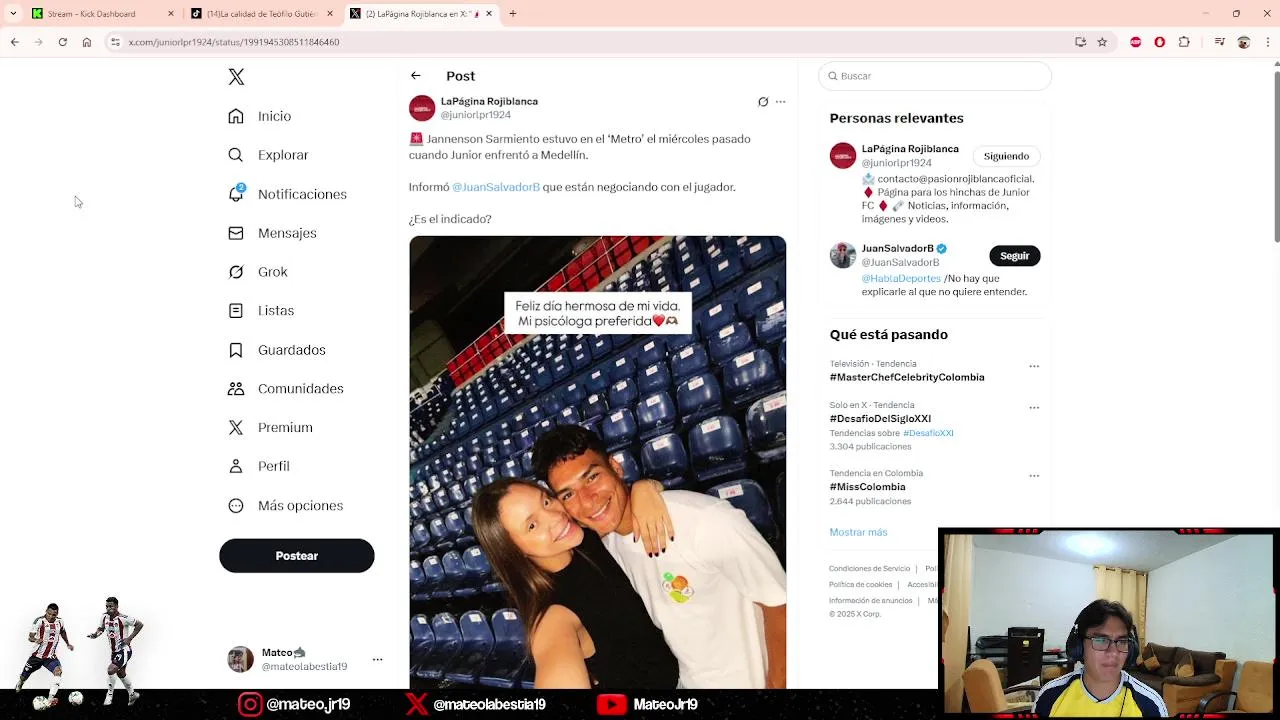
Task: Open the Explorar section
Action: [x=282, y=155]
